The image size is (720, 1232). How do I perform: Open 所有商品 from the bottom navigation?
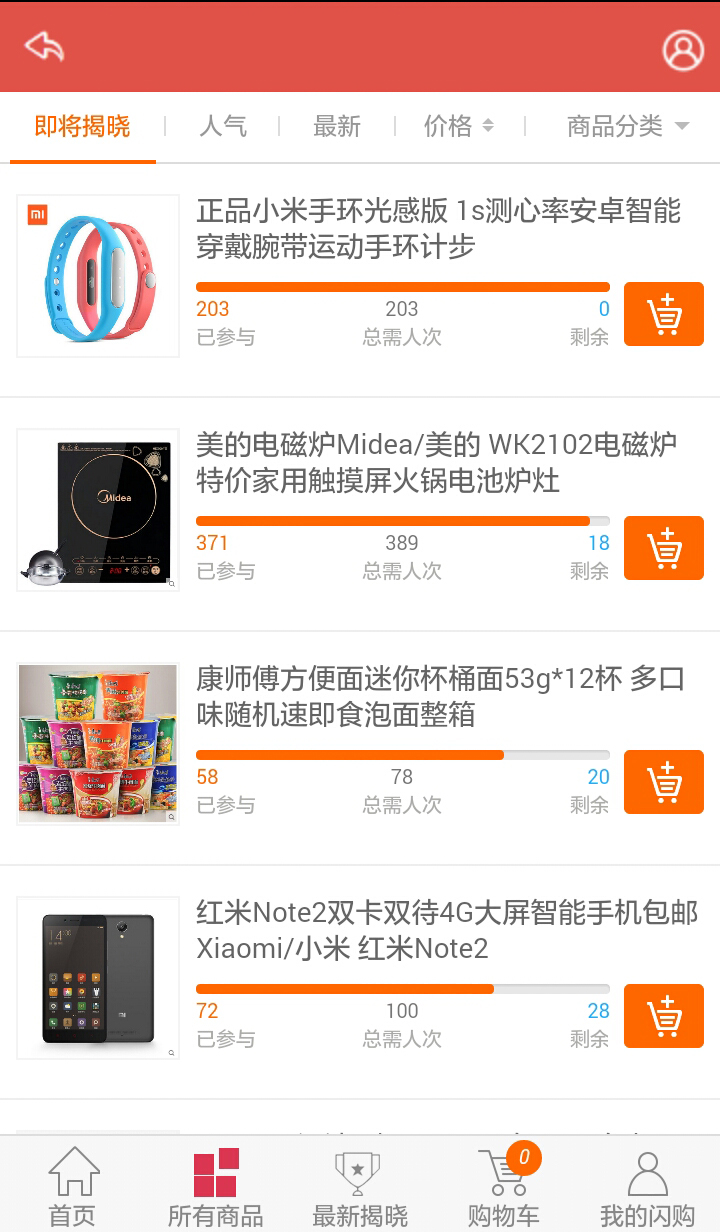(214, 1185)
